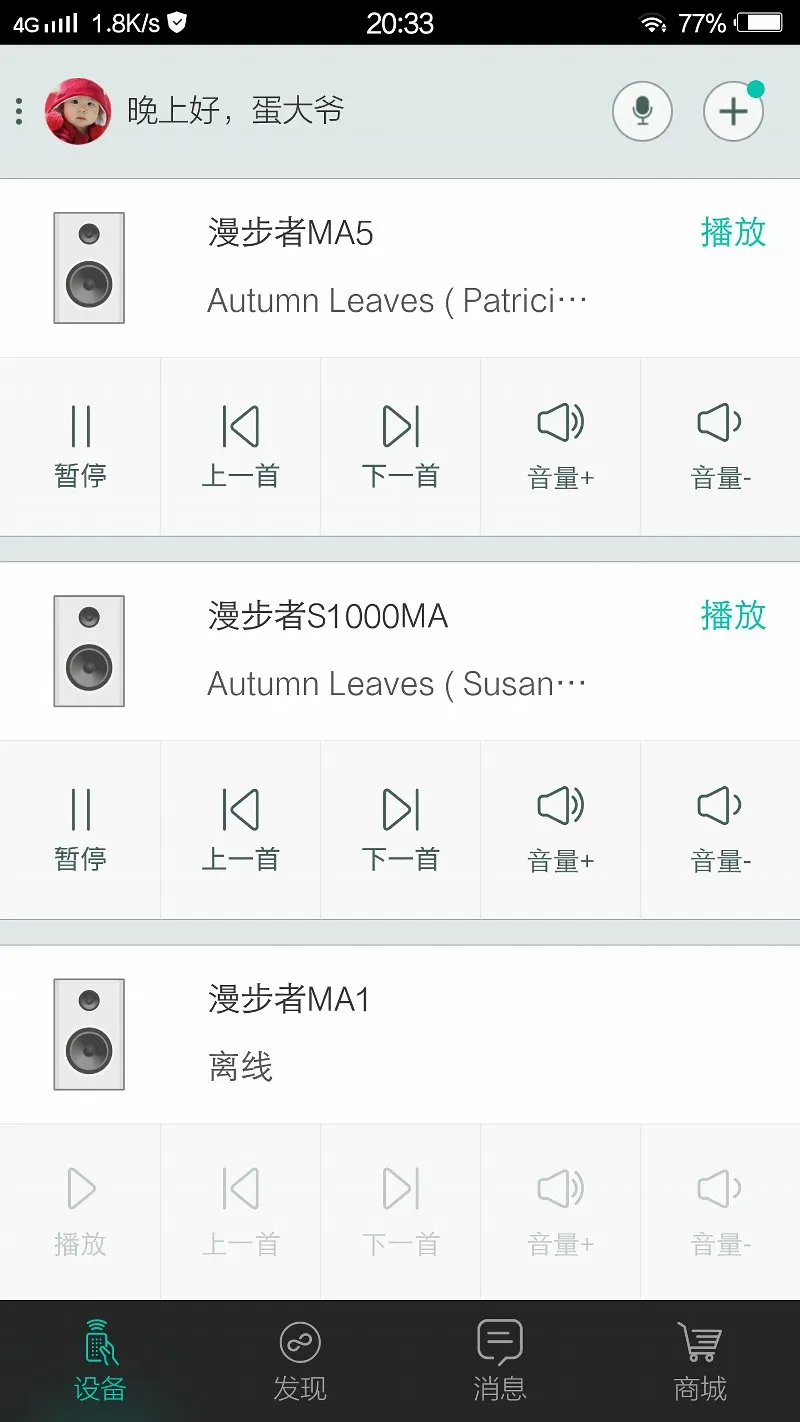The width and height of the screenshot is (800, 1422).
Task: Play previous track on 漫步者S1000MA
Action: [240, 830]
